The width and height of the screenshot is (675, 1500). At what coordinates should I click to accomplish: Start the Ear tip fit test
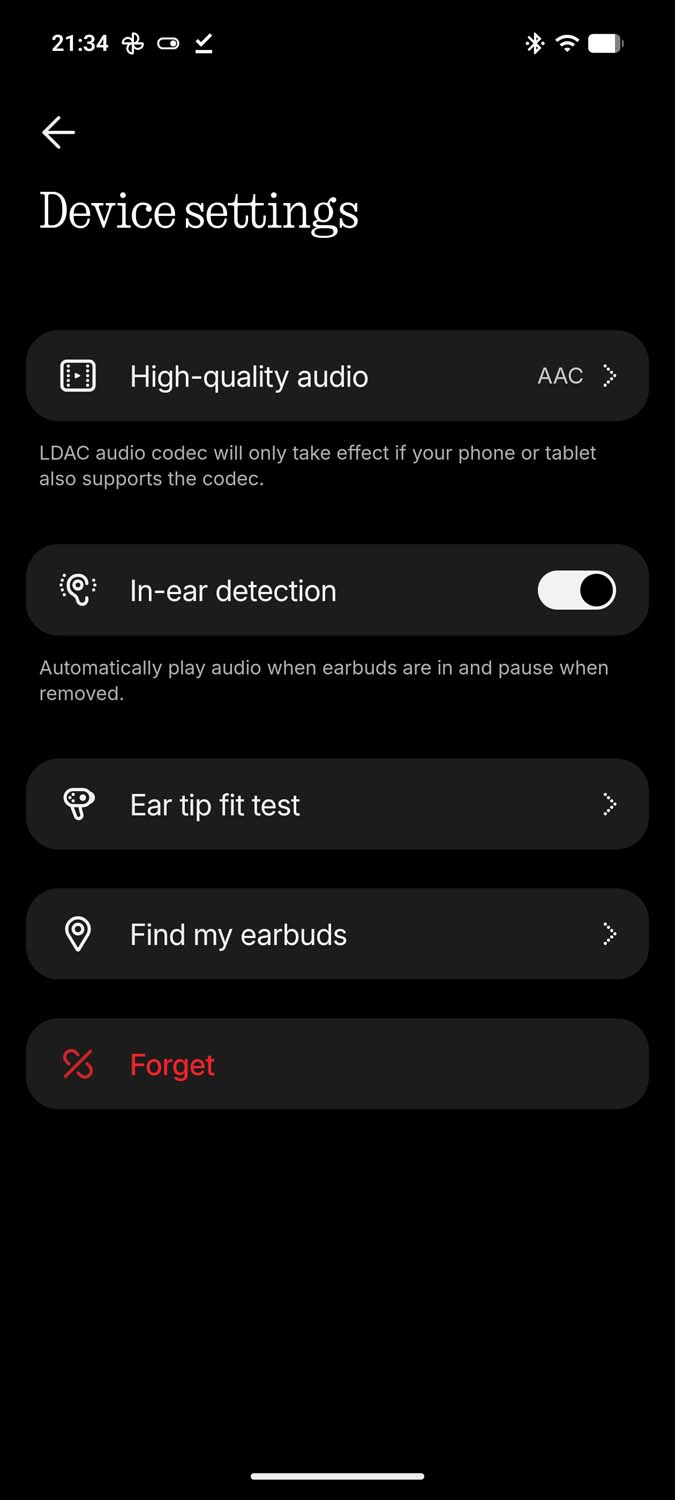tap(337, 804)
